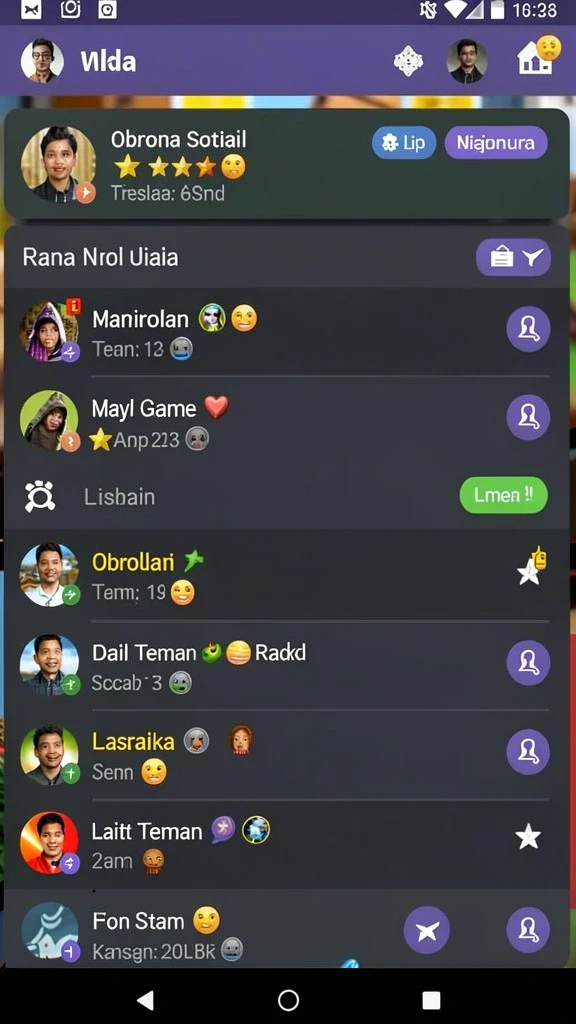Open the filter button beside Rana Nrol Uiaia
Image resolution: width=576 pixels, height=1024 pixels.
pos(513,257)
